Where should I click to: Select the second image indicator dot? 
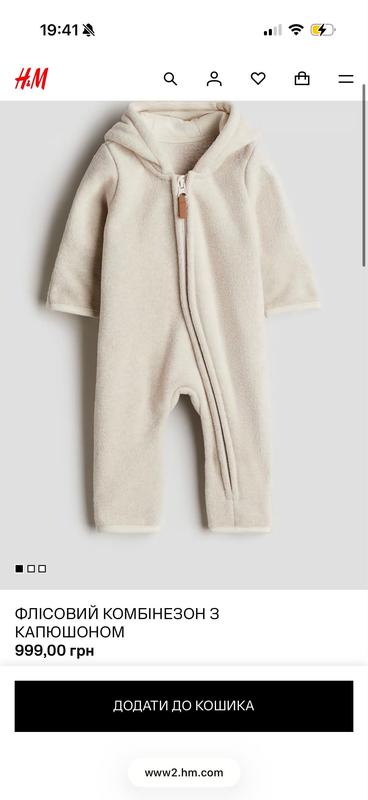pos(31,568)
